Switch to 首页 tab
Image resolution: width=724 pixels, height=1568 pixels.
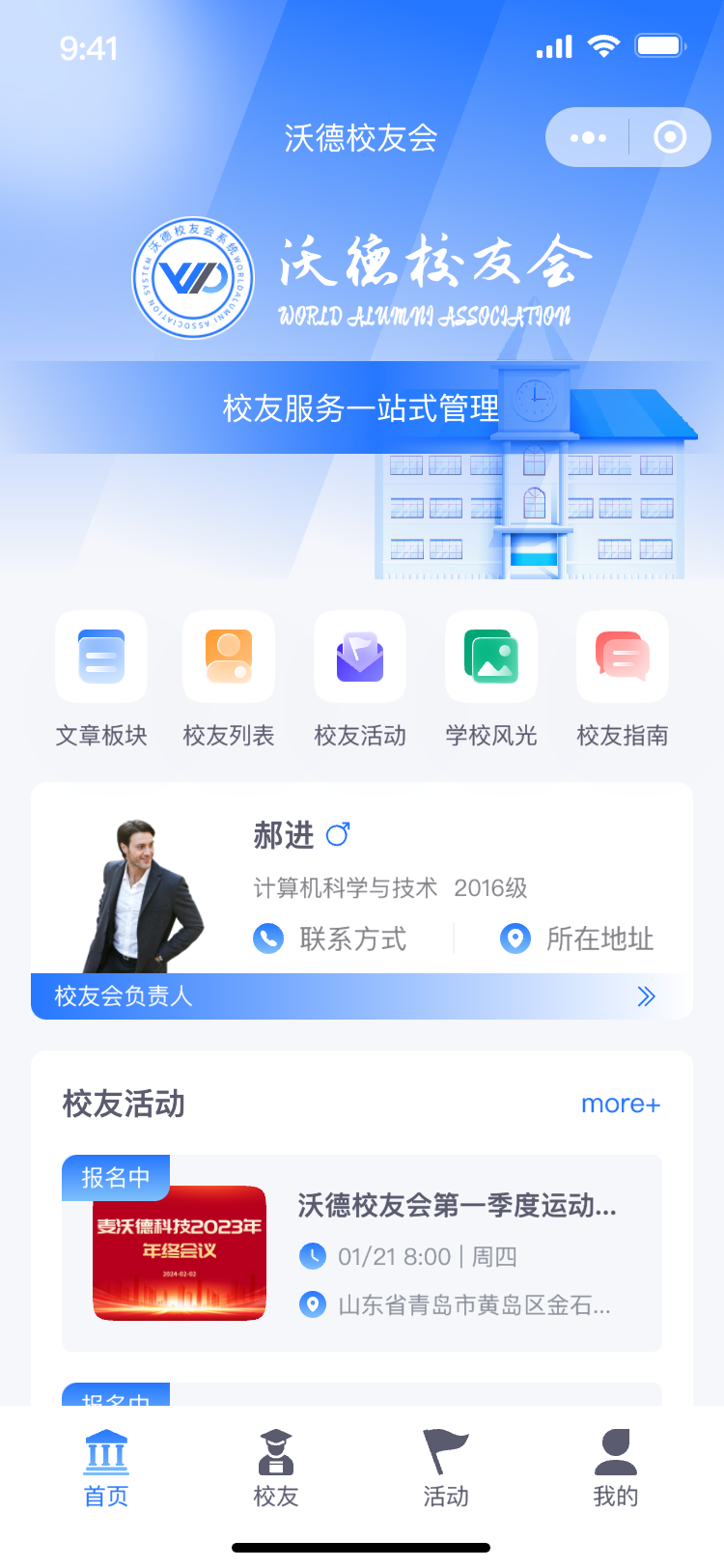106,1468
